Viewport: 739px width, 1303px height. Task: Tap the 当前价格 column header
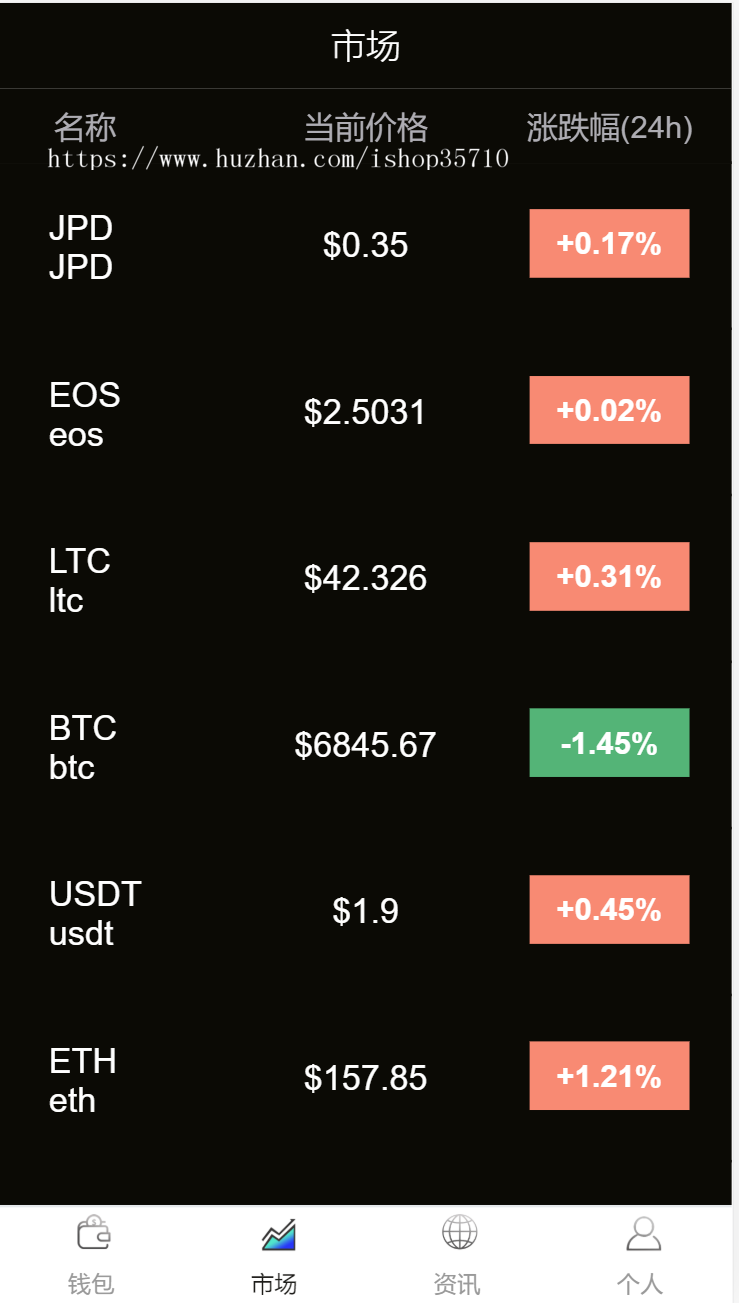pyautogui.click(x=368, y=127)
